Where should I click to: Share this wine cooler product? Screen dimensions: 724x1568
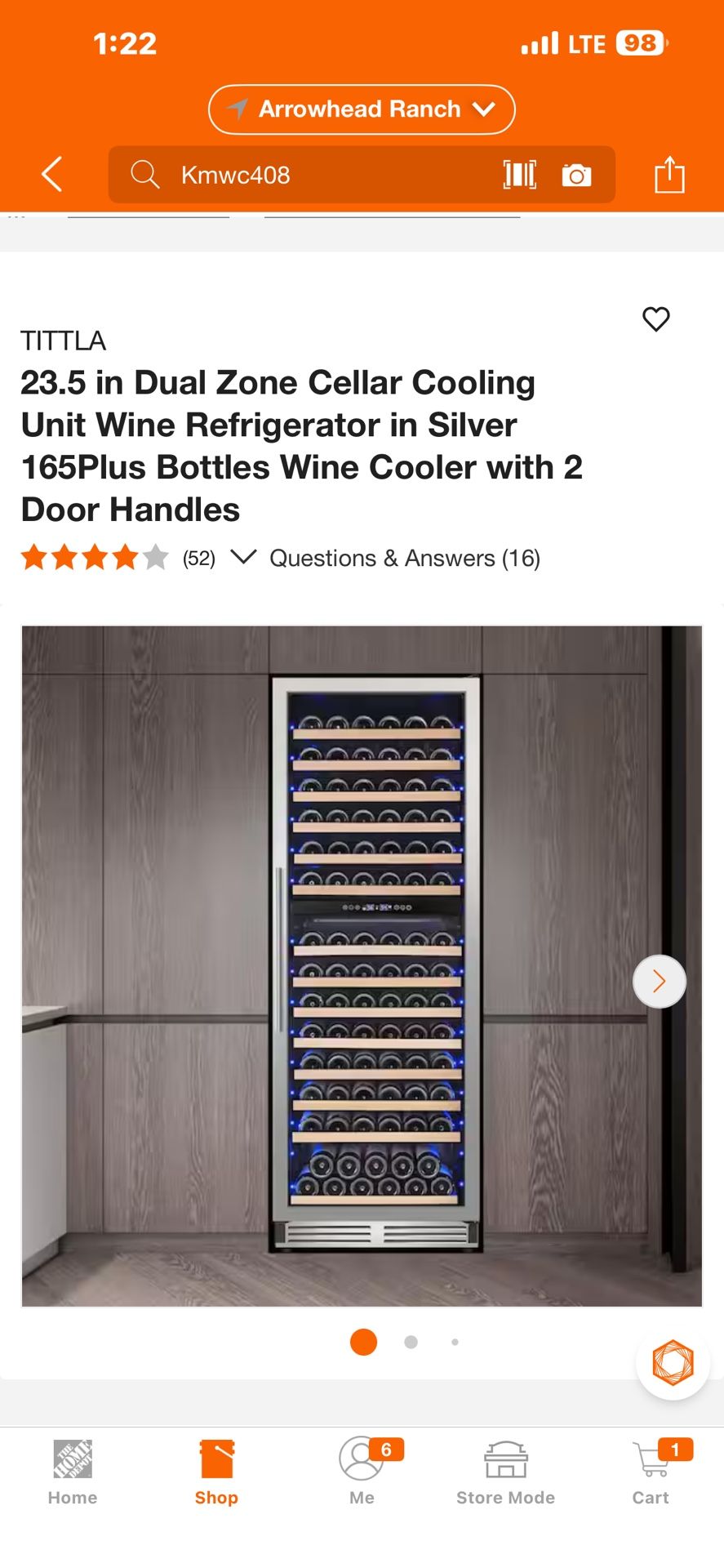point(669,175)
